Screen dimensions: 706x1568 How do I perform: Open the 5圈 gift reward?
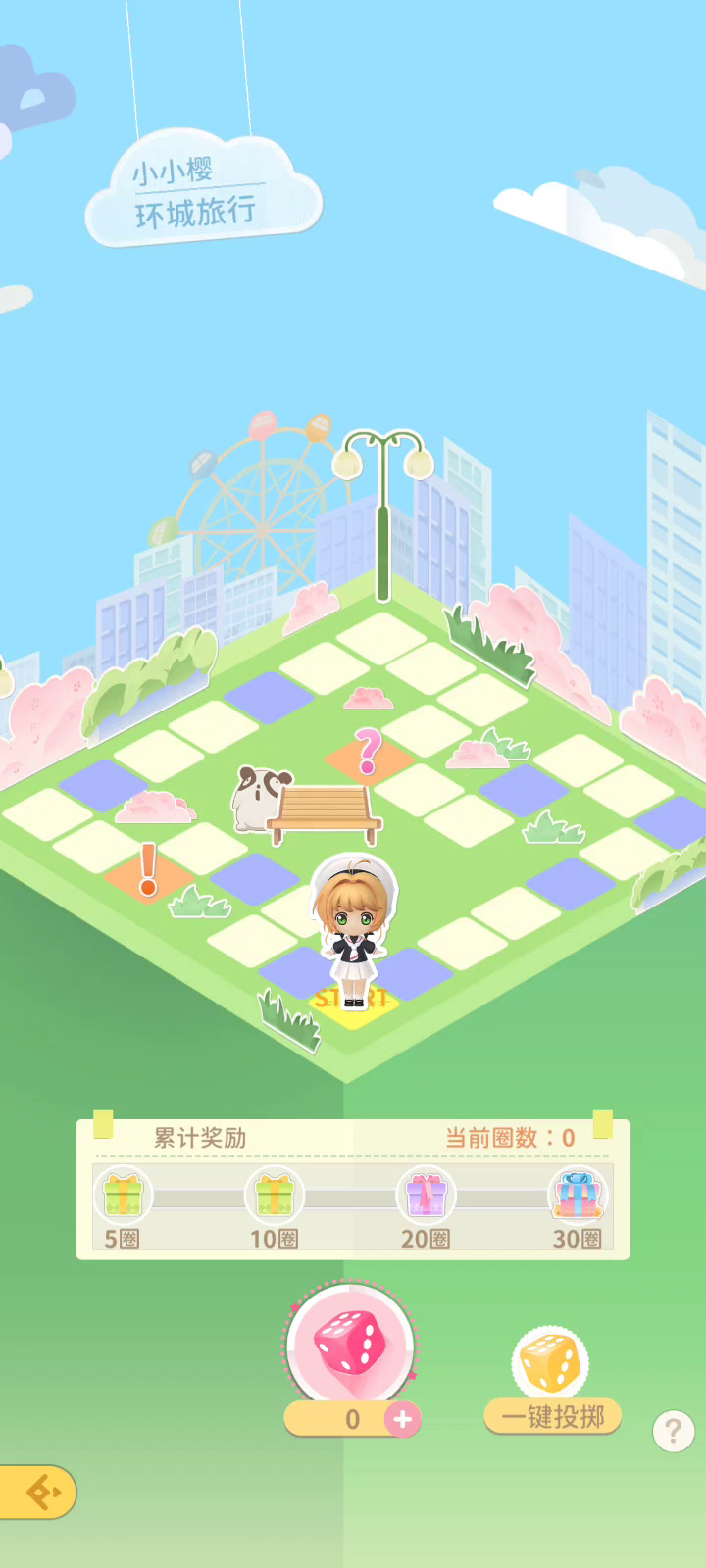pyautogui.click(x=123, y=1195)
